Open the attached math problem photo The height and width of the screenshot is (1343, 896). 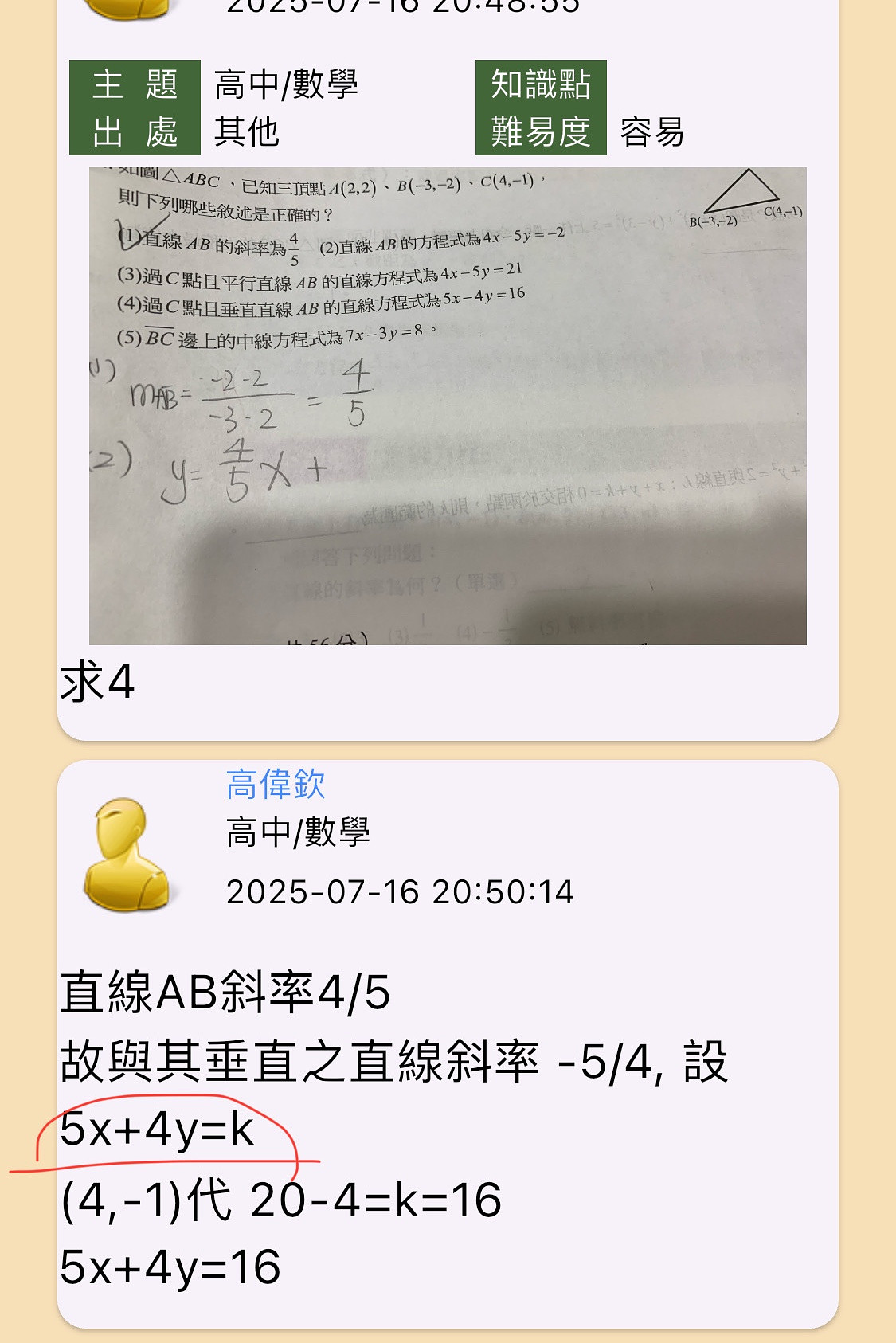click(448, 406)
